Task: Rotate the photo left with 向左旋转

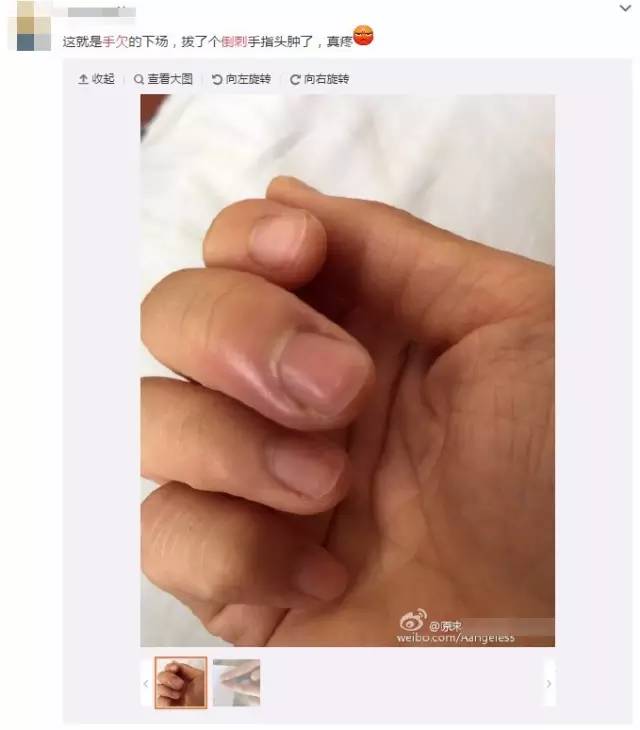Action: [241, 79]
